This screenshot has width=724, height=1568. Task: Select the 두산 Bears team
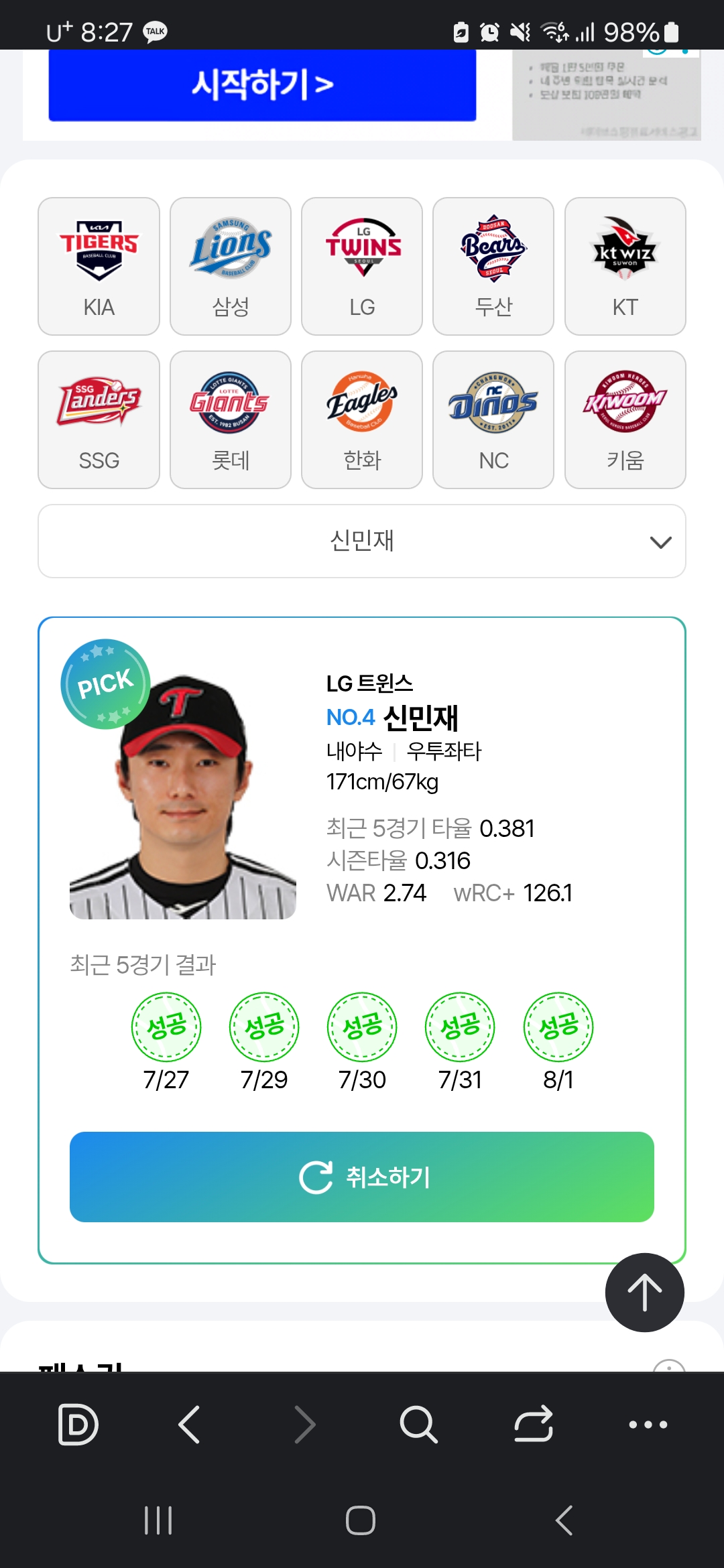[493, 266]
